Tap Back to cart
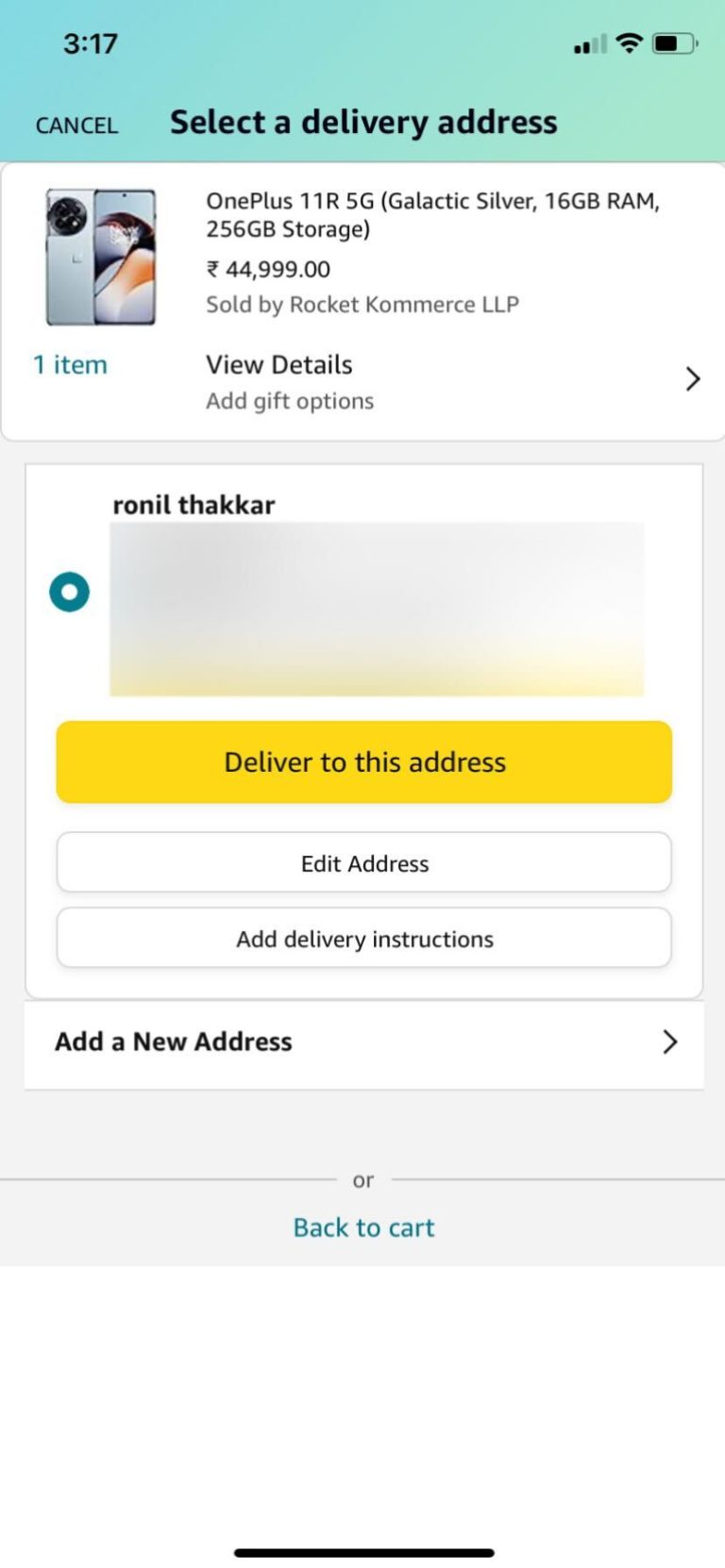The height and width of the screenshot is (1568, 725). [362, 1226]
